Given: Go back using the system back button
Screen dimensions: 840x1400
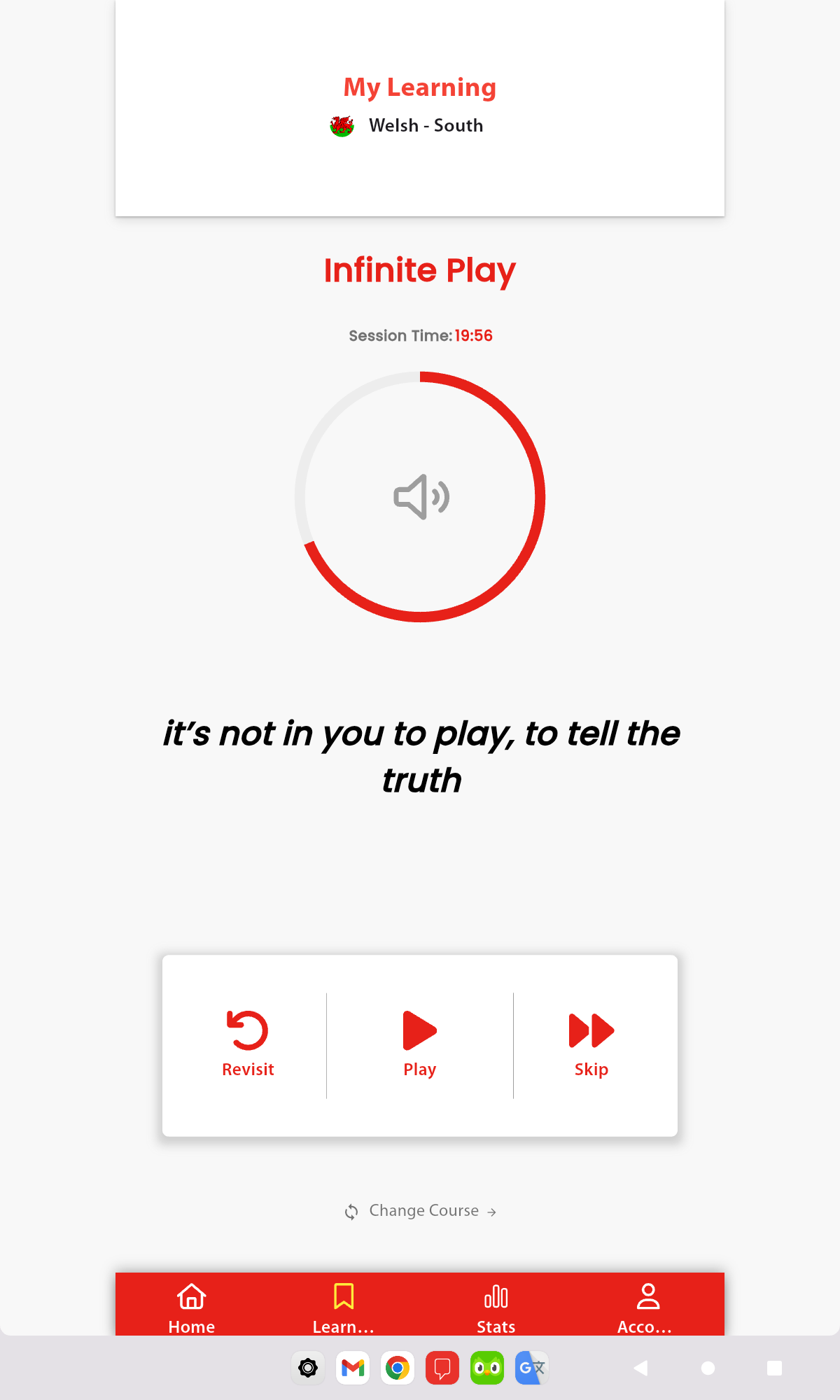Looking at the screenshot, I should tap(640, 1368).
